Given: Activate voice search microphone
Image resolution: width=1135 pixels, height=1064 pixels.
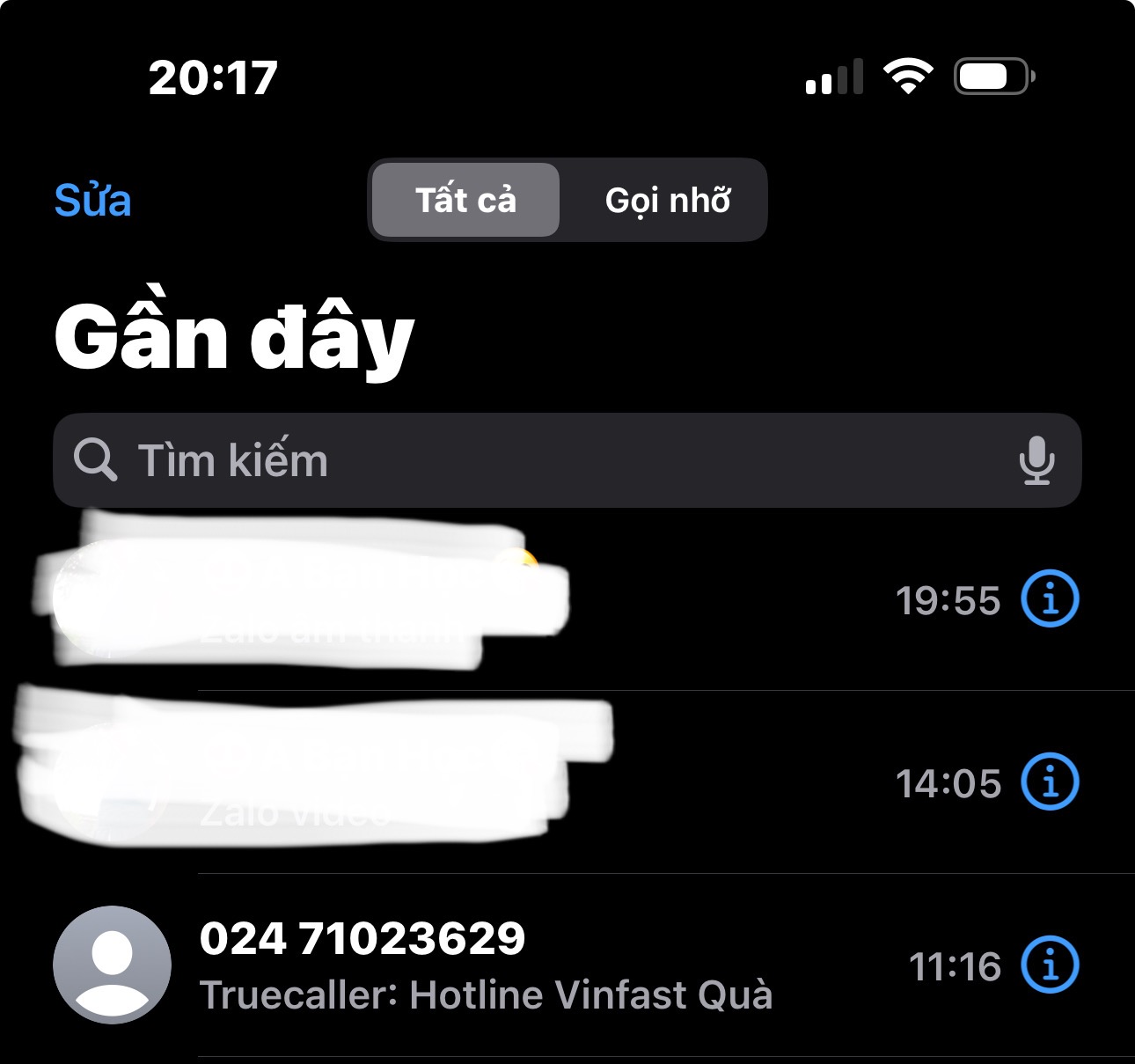Looking at the screenshot, I should [1036, 460].
